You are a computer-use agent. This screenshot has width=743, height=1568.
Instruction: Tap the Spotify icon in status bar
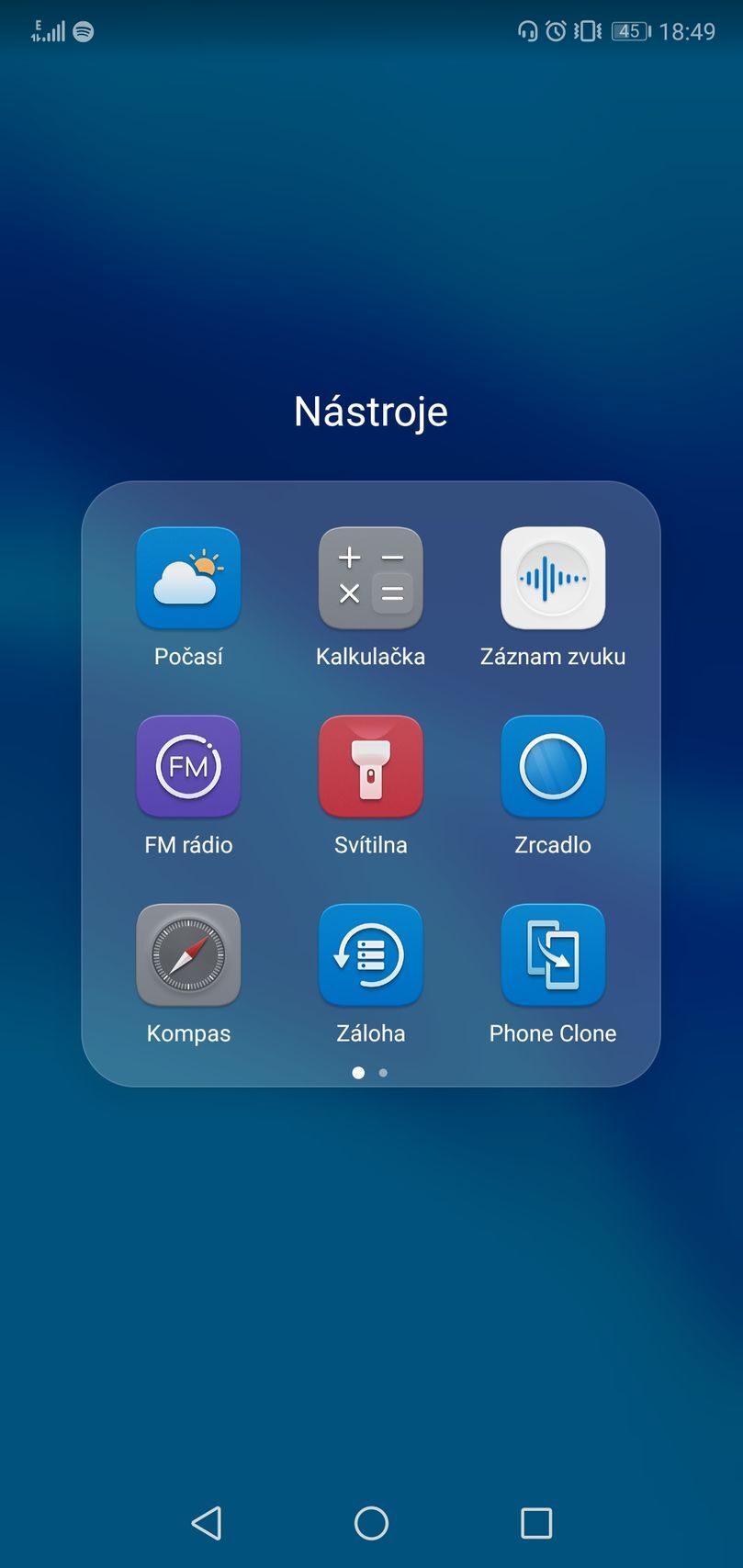click(82, 30)
